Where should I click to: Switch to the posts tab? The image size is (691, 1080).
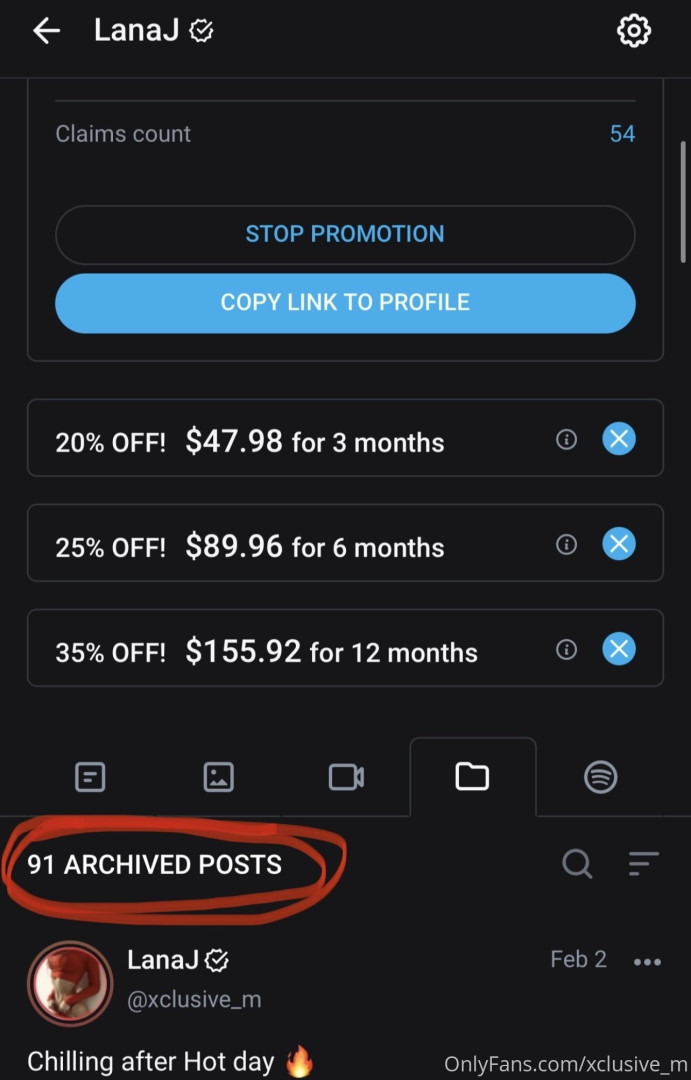(x=90, y=777)
